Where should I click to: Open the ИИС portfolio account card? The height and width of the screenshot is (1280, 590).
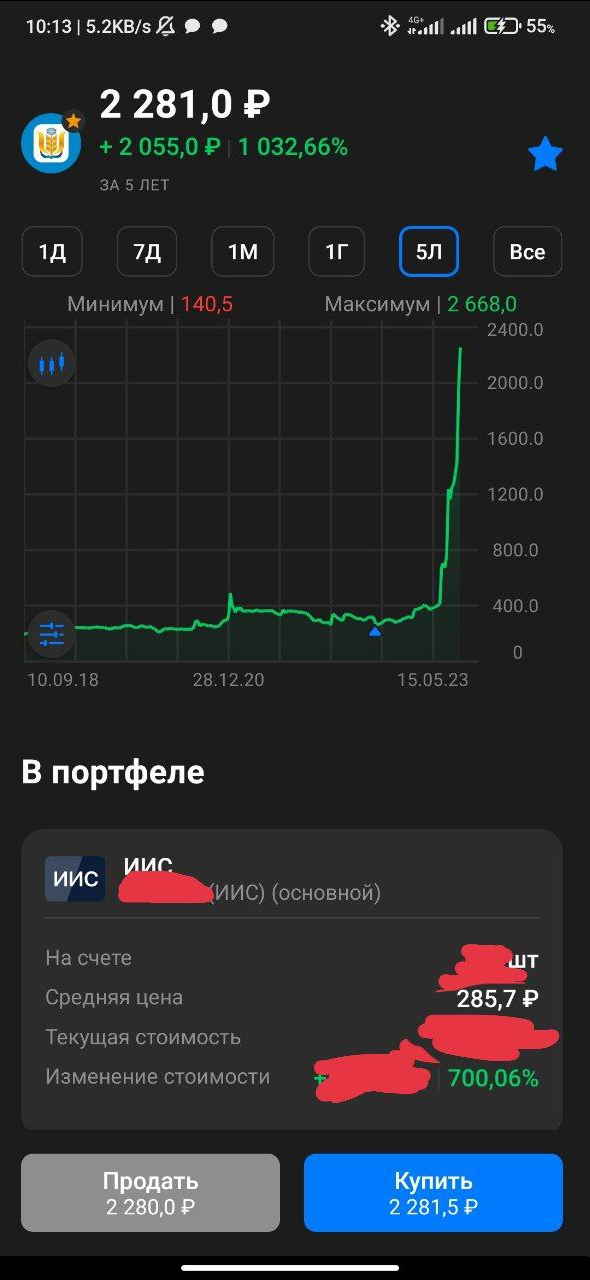[292, 980]
